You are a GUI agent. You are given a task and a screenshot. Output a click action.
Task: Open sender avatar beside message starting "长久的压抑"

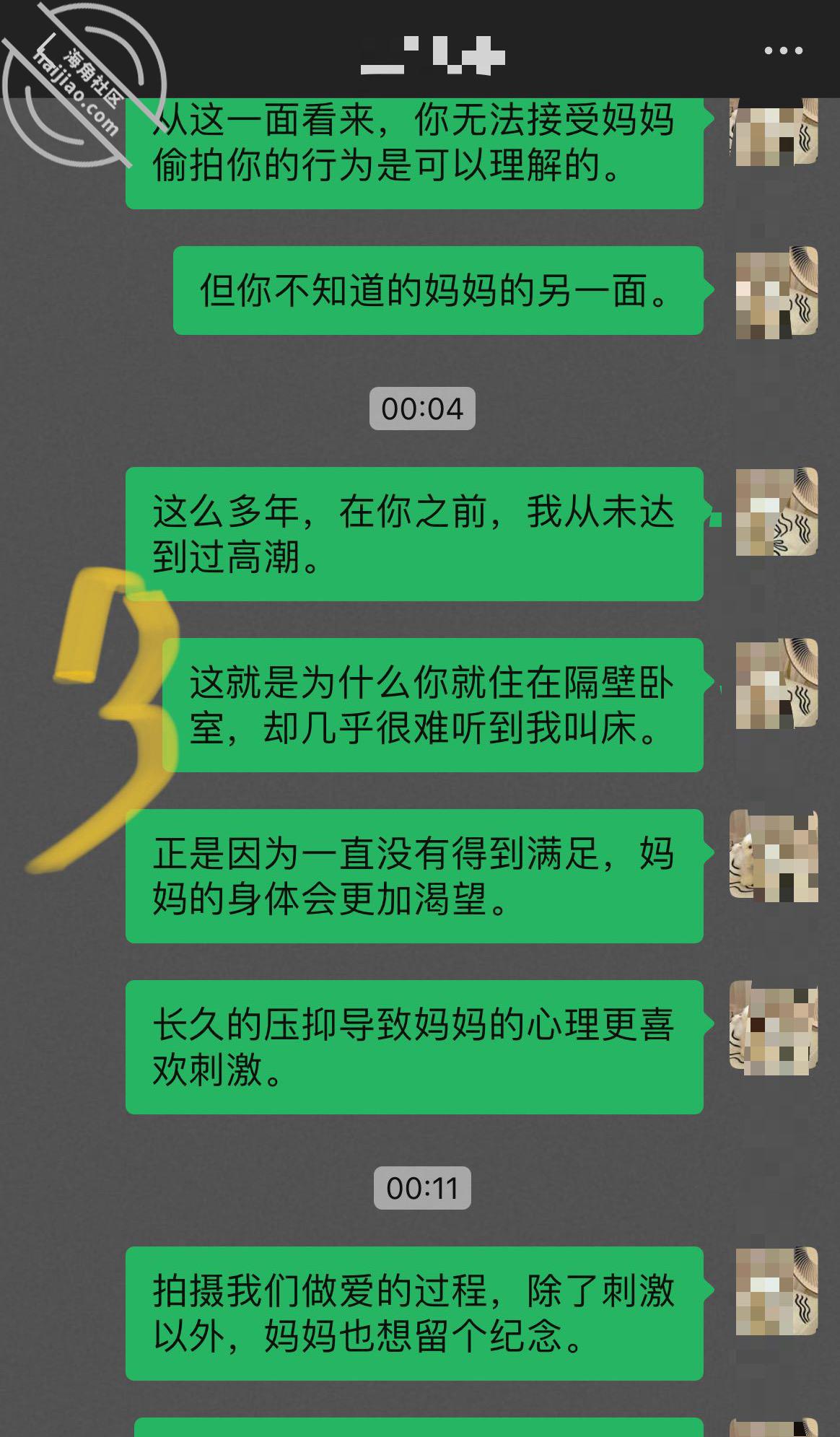click(774, 1028)
